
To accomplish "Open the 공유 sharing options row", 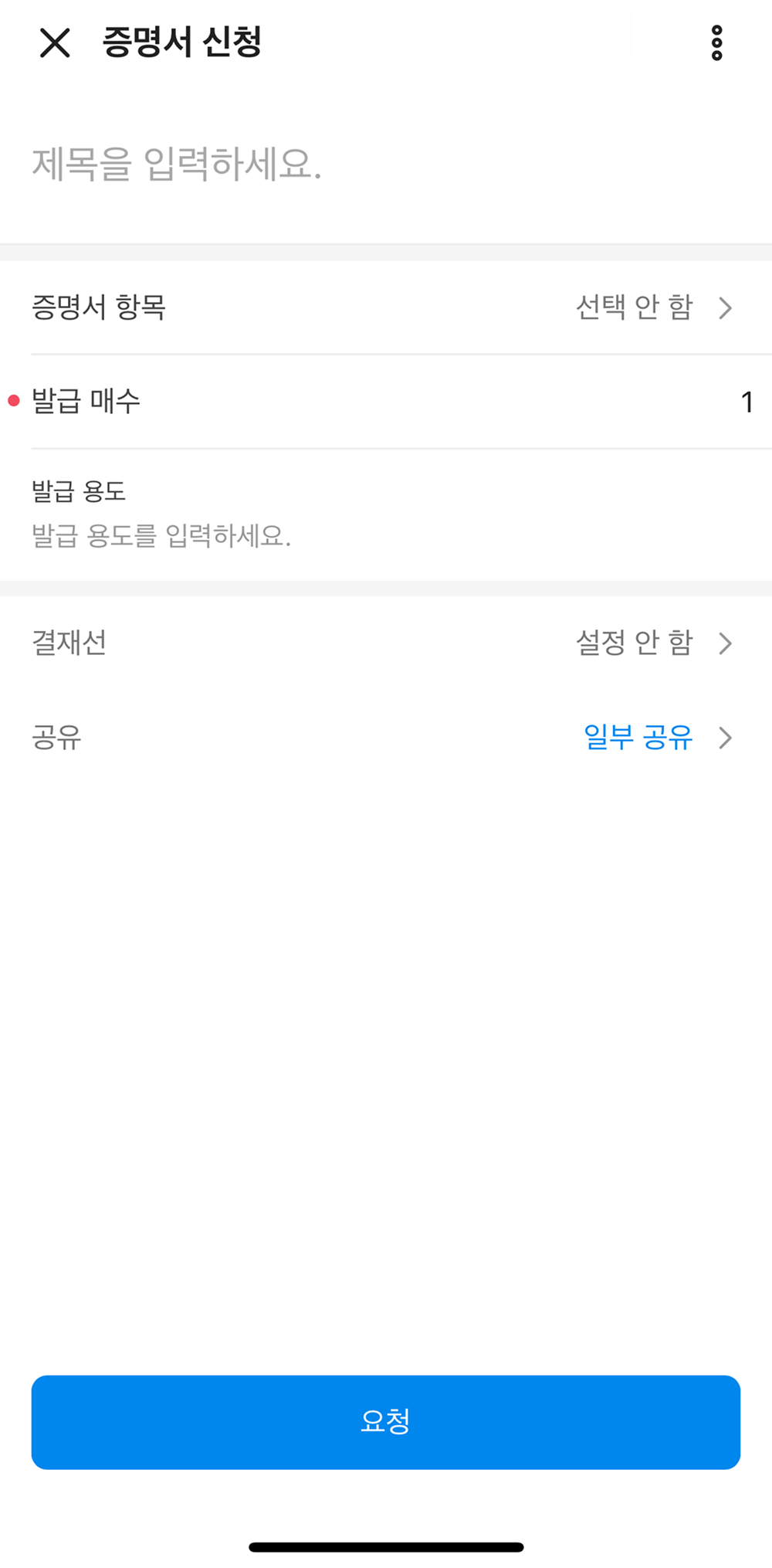I will point(386,737).
